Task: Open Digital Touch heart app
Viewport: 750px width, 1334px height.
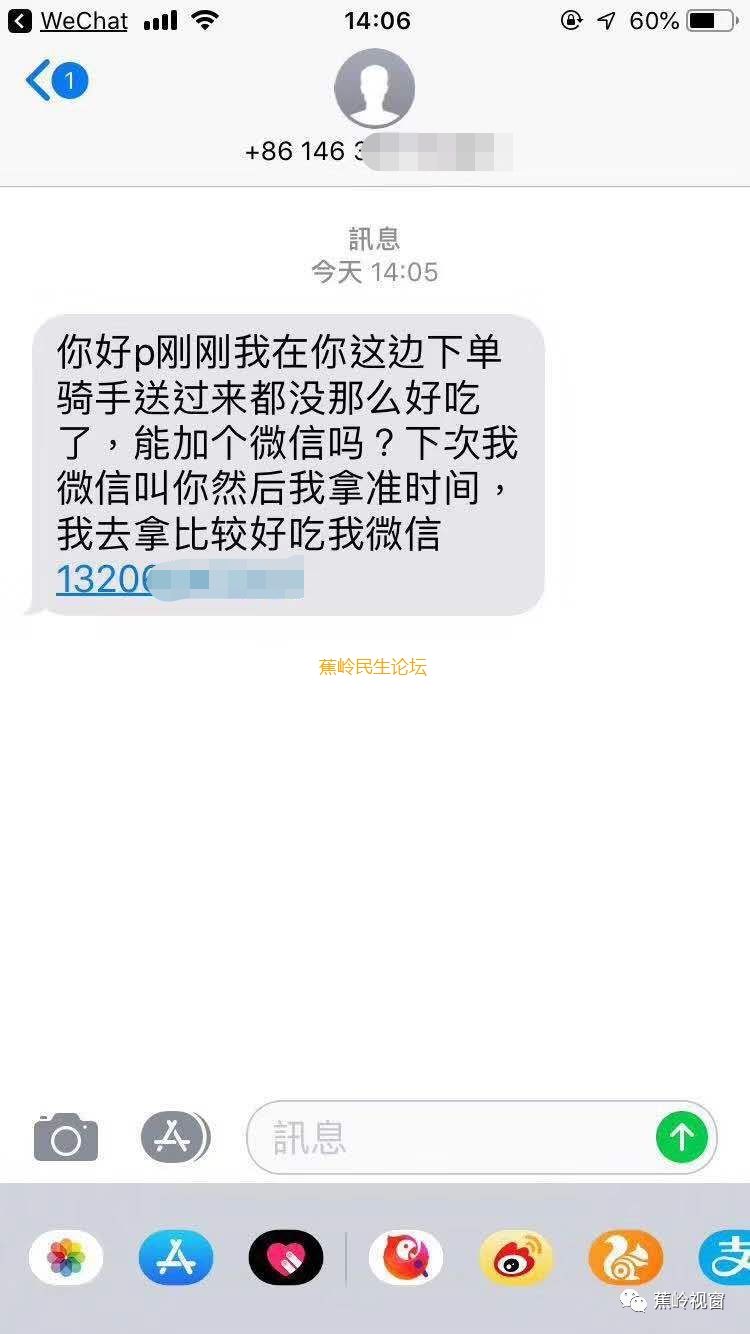Action: pos(286,1257)
